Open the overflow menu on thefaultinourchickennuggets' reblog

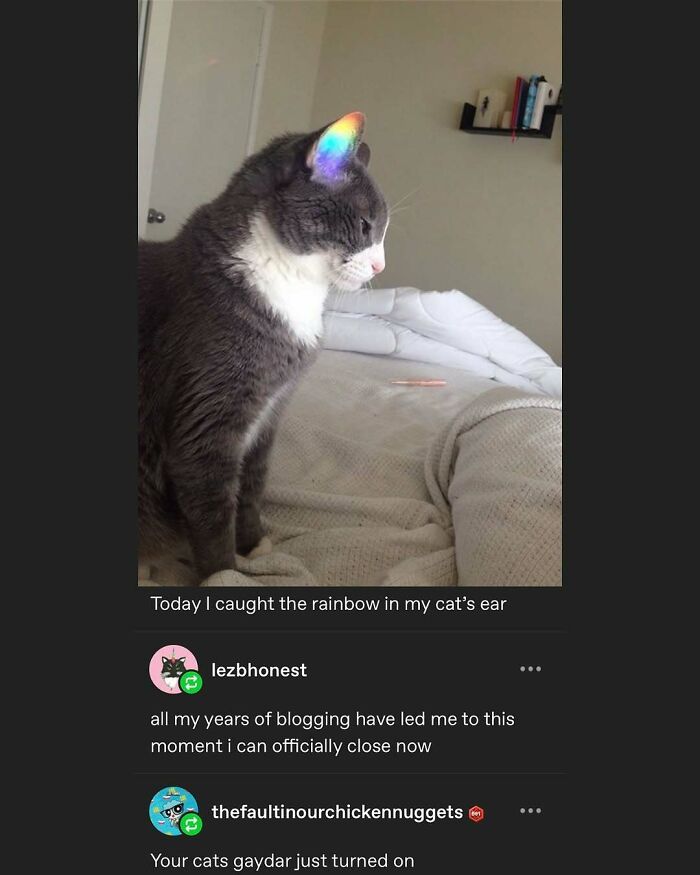pos(530,810)
